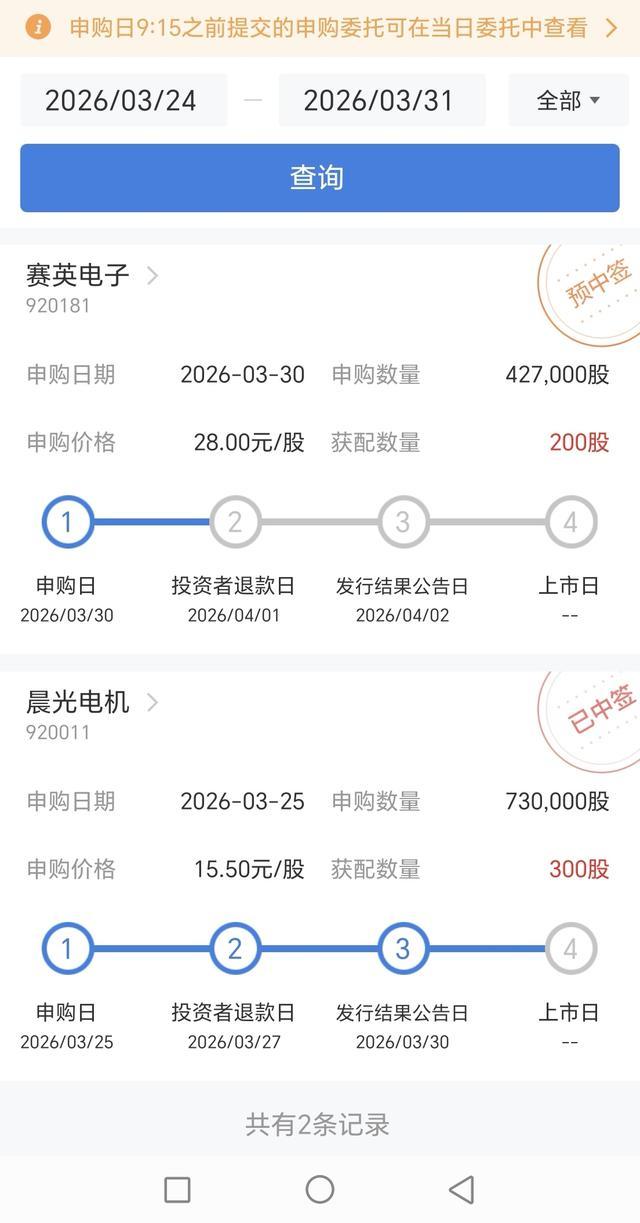Open the 全部 filter dropdown

click(568, 100)
